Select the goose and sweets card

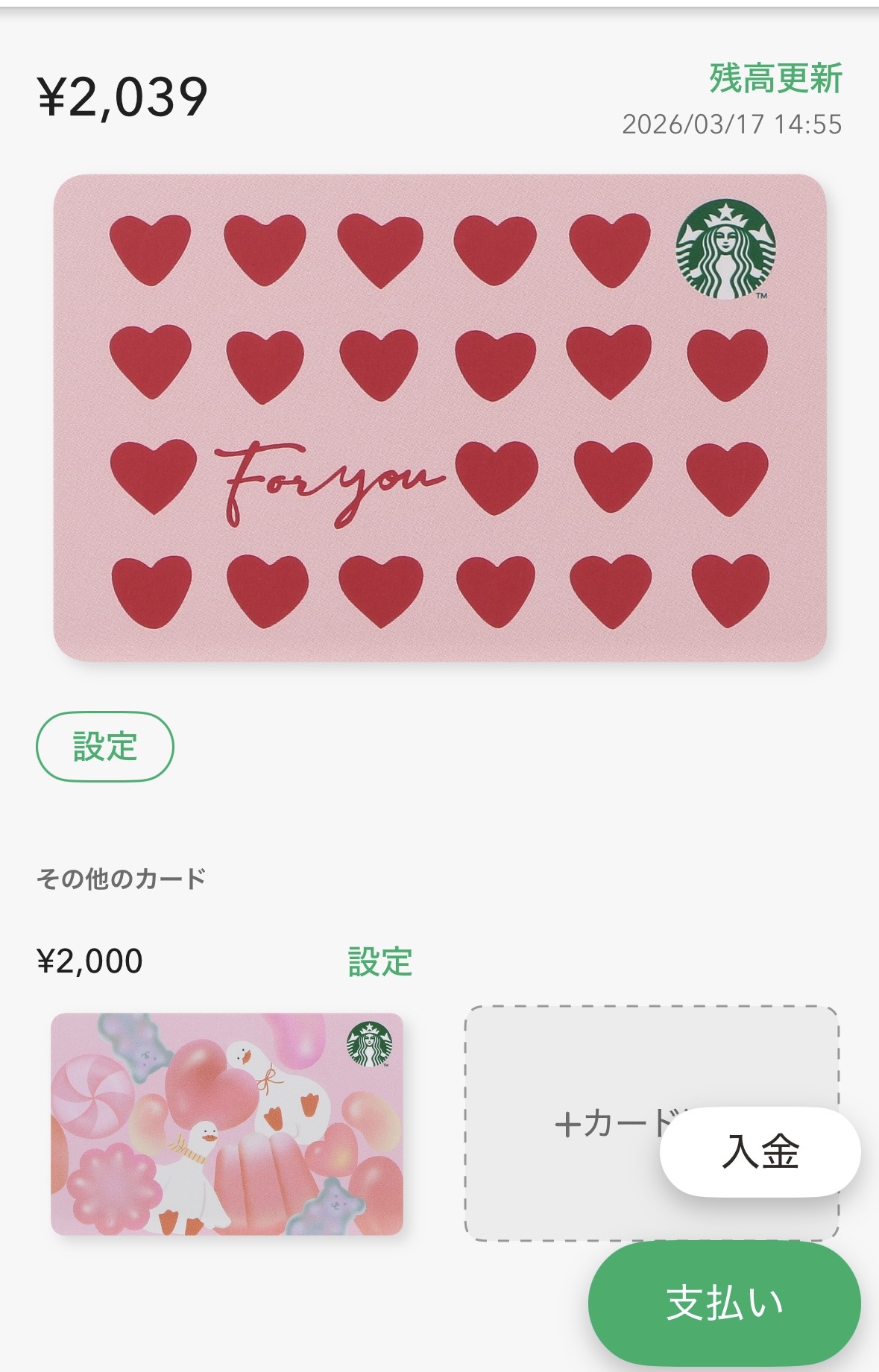tap(227, 1124)
